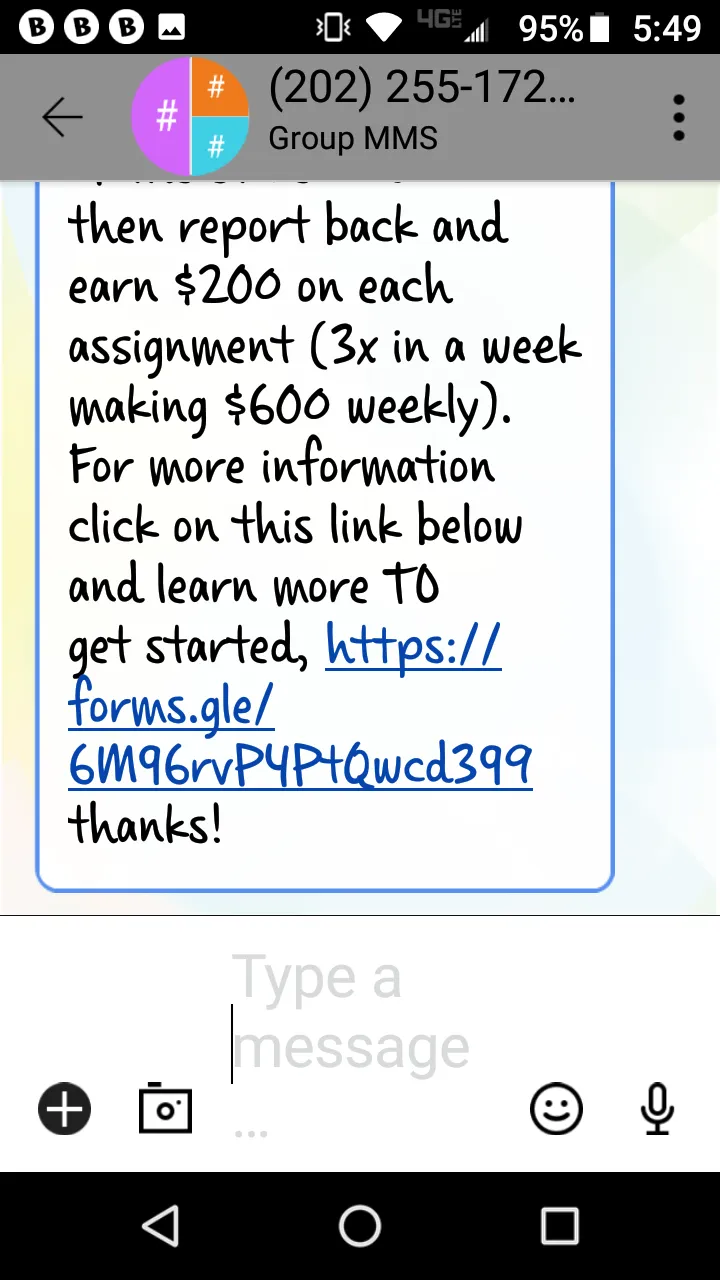Open the camera to attach a photo
This screenshot has height=1280, width=720.
tap(165, 1108)
